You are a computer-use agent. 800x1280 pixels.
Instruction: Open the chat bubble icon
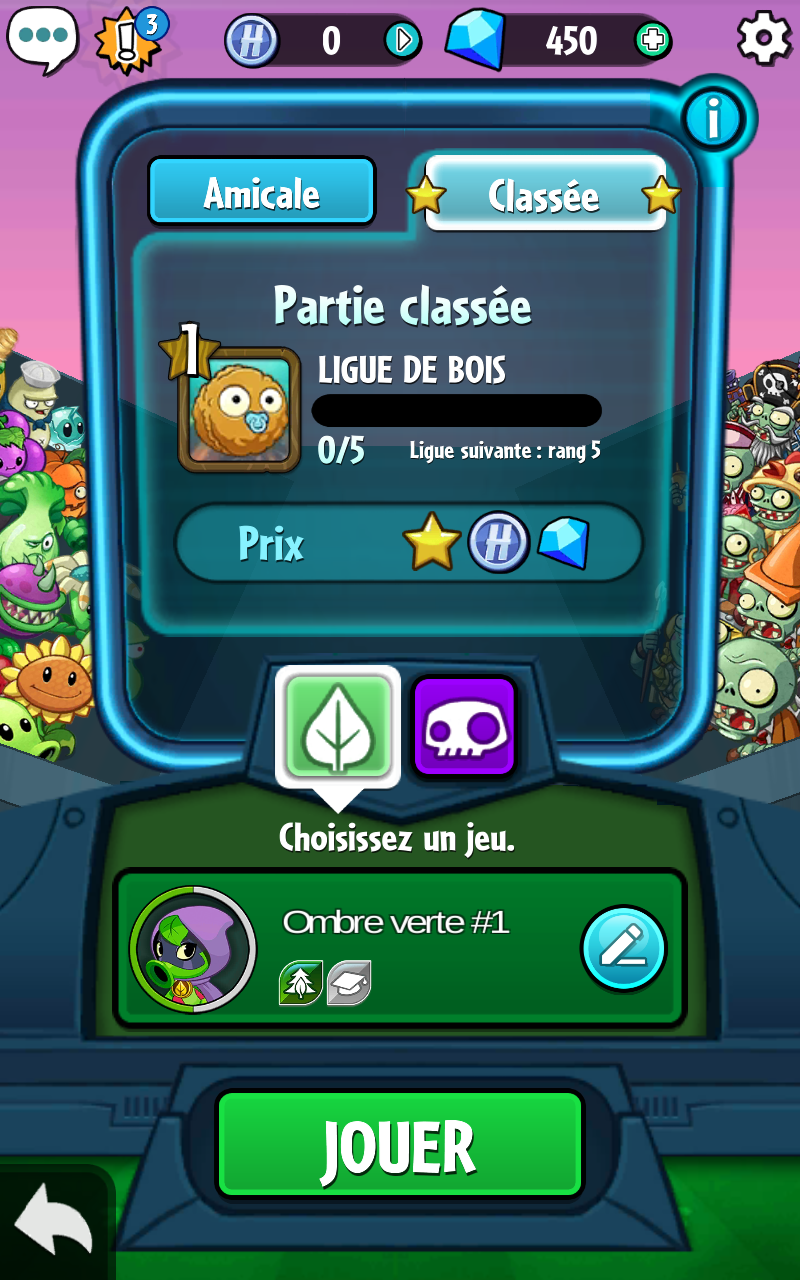point(42,38)
